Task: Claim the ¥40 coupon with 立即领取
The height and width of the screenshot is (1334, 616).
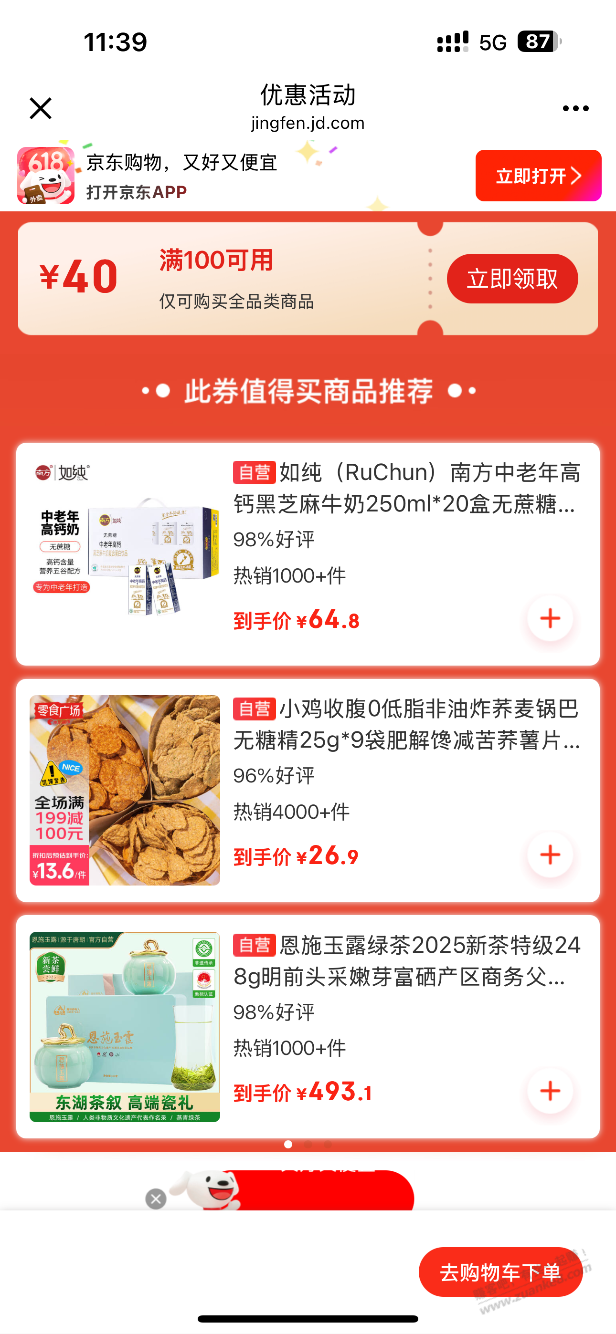Action: pyautogui.click(x=512, y=279)
